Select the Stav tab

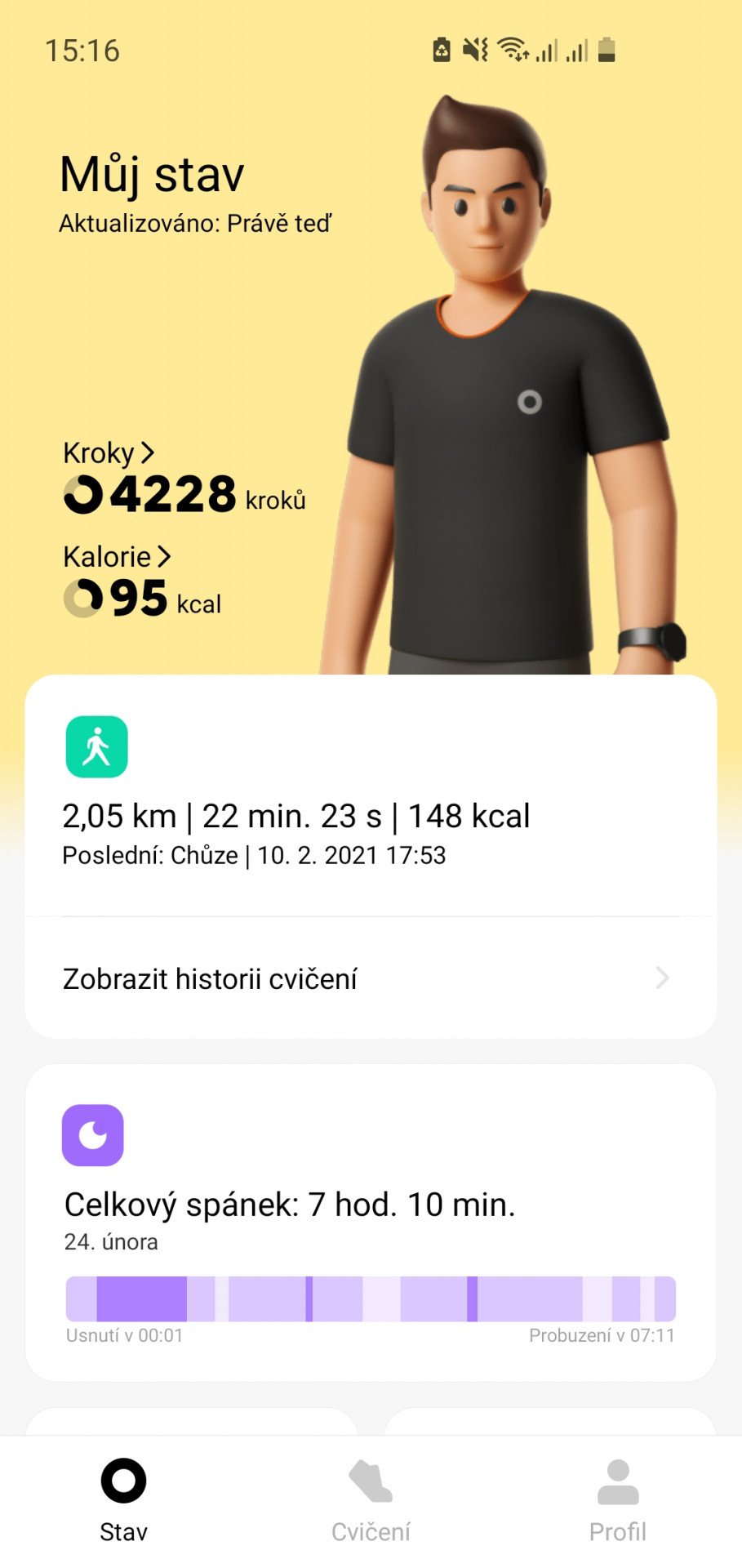(x=123, y=1502)
